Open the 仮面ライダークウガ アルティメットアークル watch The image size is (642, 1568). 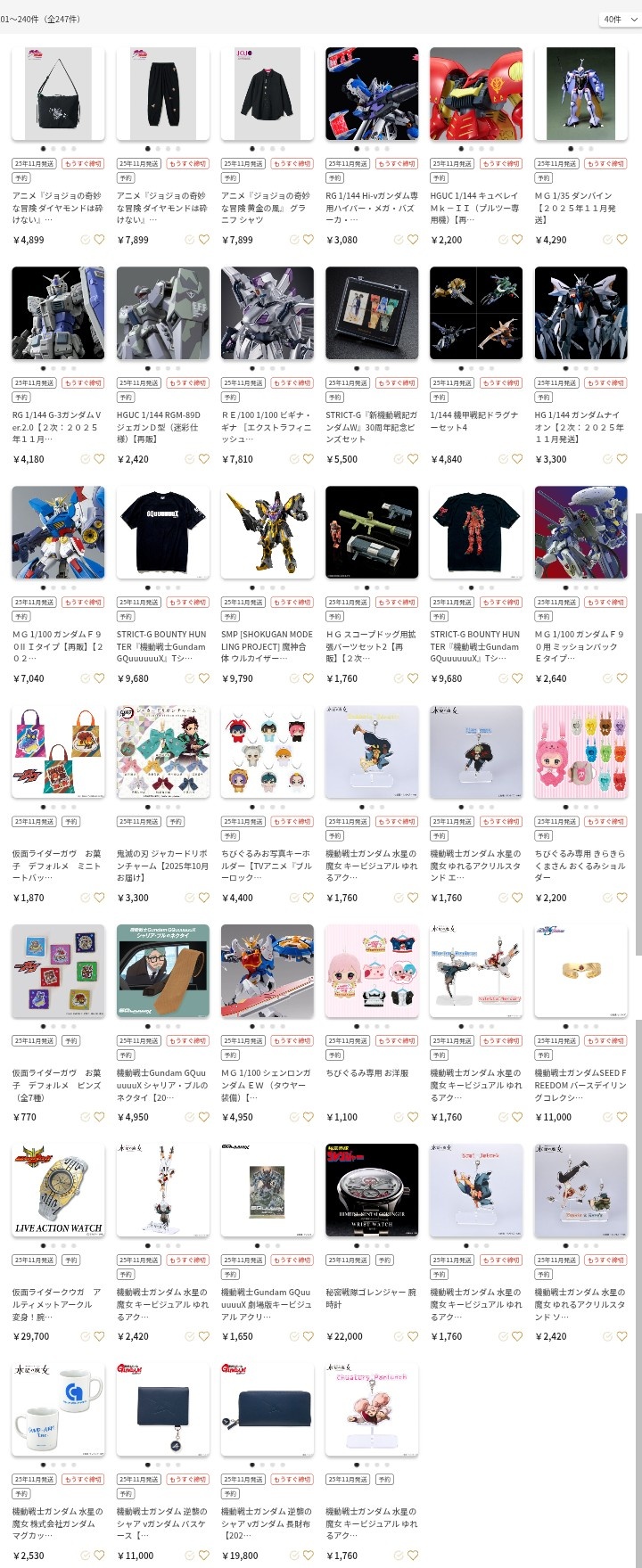58,1191
